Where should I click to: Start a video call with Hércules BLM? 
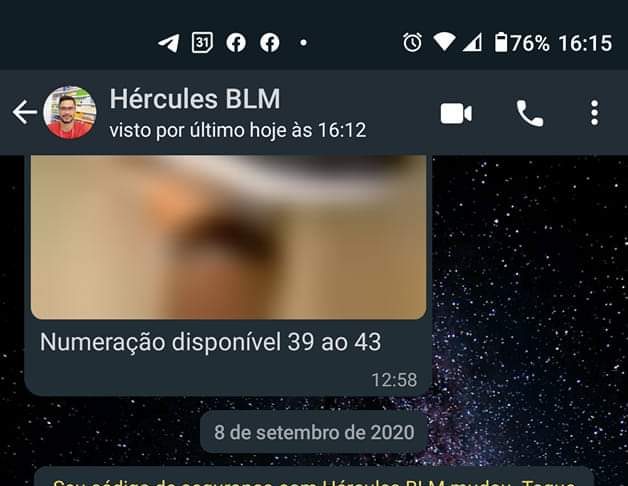coord(456,113)
